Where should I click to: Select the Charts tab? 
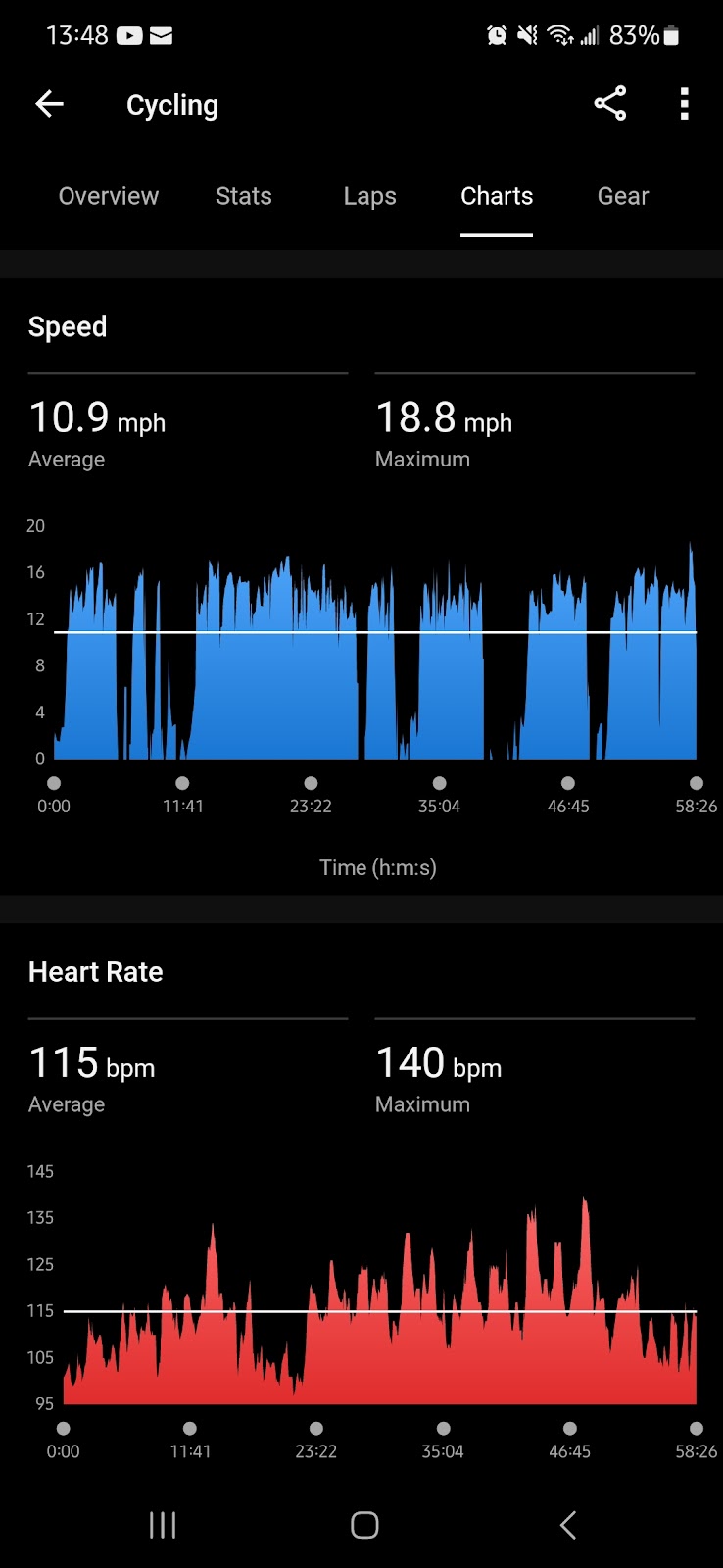(x=497, y=196)
